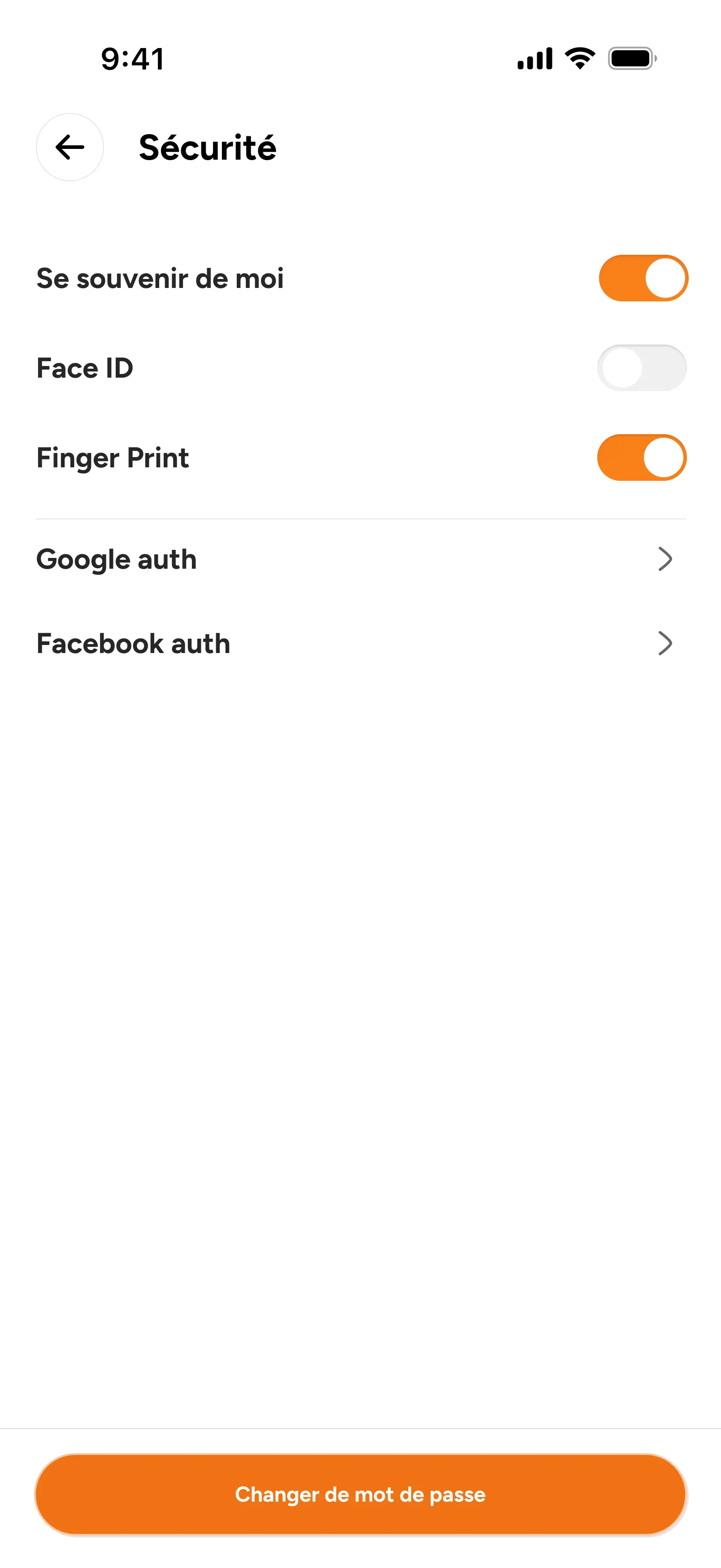Disable the Se souvenir de moi switch

pos(643,278)
